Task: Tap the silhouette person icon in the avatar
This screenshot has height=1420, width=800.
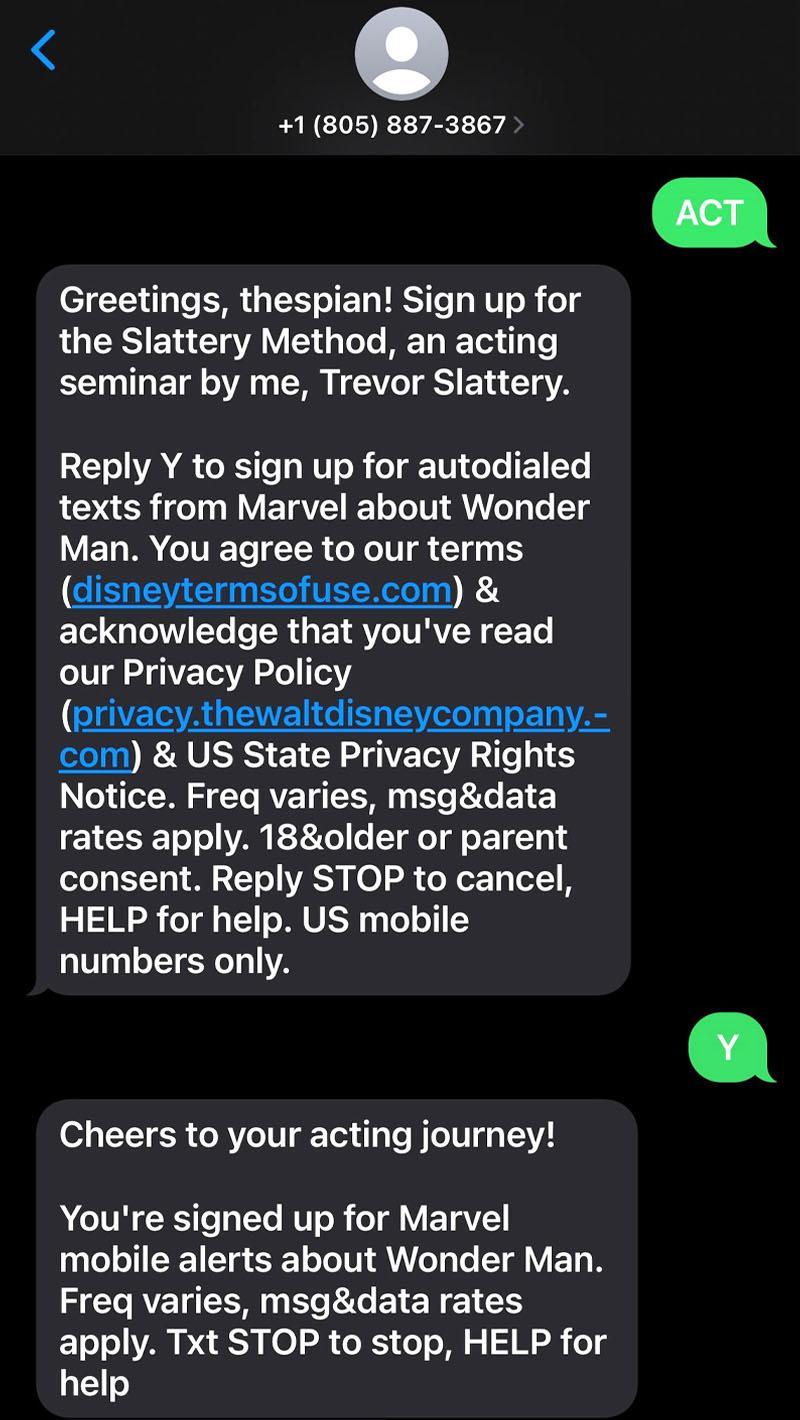Action: (400, 54)
